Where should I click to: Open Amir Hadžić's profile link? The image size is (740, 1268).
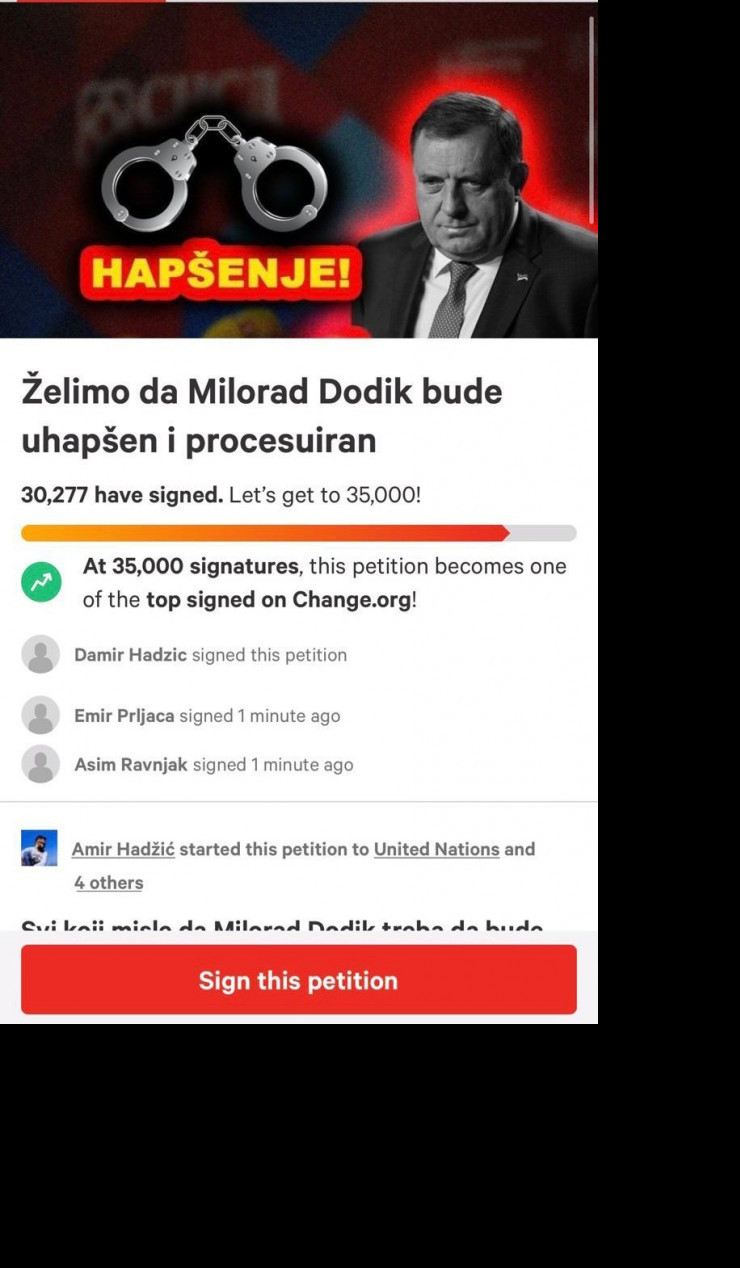[x=123, y=849]
